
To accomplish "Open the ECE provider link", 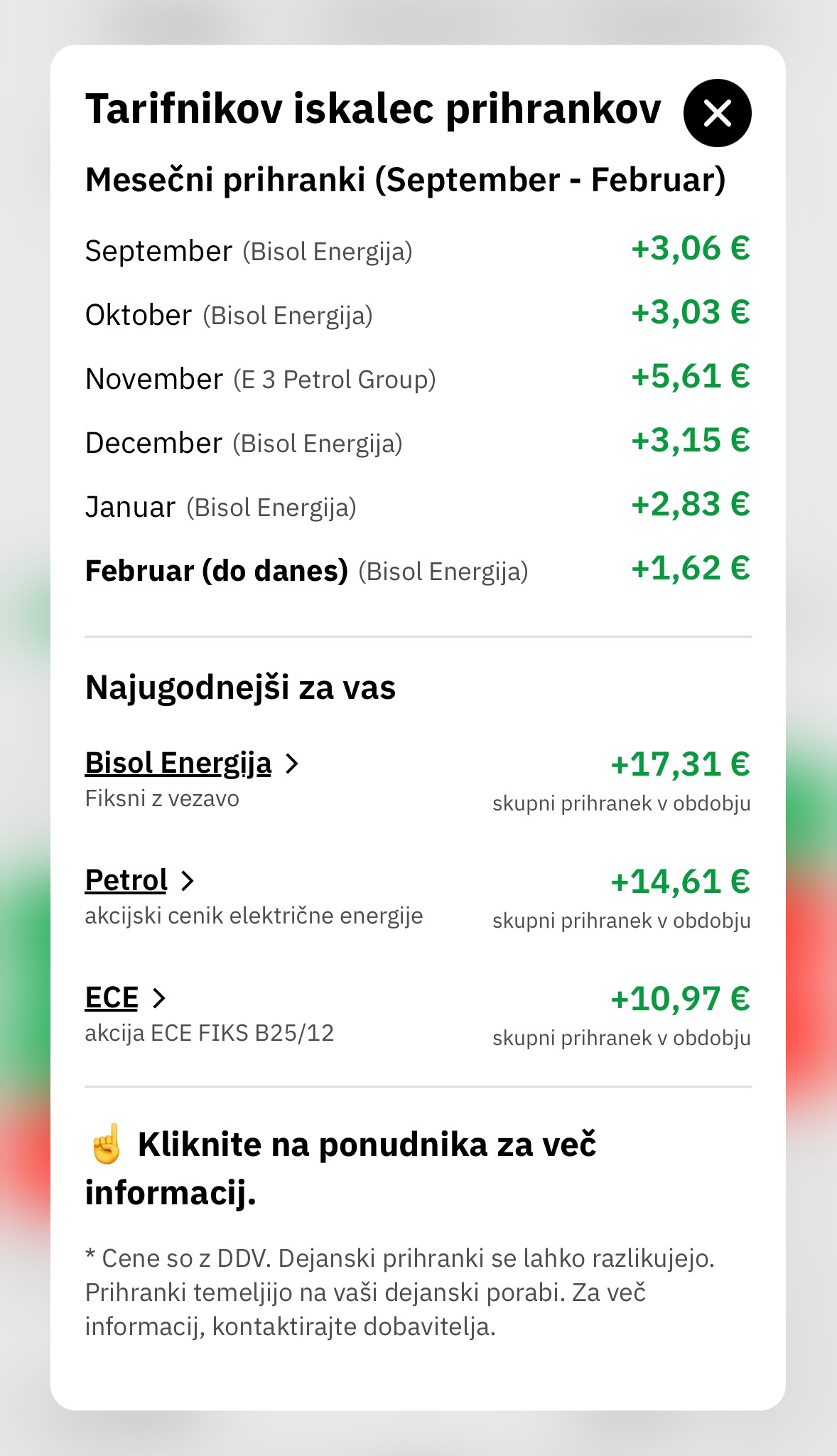I will [112, 997].
